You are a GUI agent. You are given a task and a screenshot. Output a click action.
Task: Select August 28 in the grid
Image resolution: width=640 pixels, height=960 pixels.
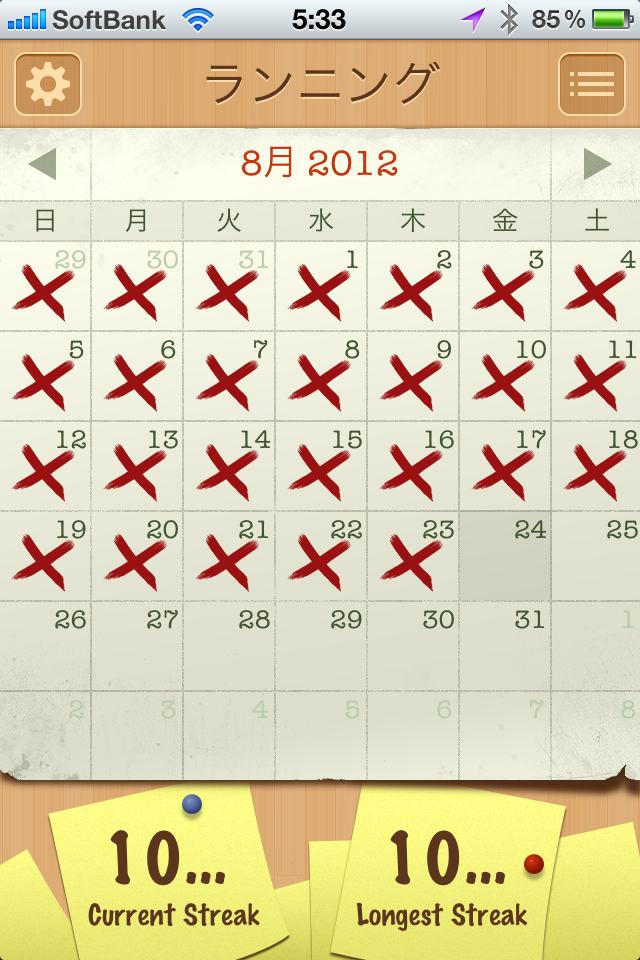point(229,647)
